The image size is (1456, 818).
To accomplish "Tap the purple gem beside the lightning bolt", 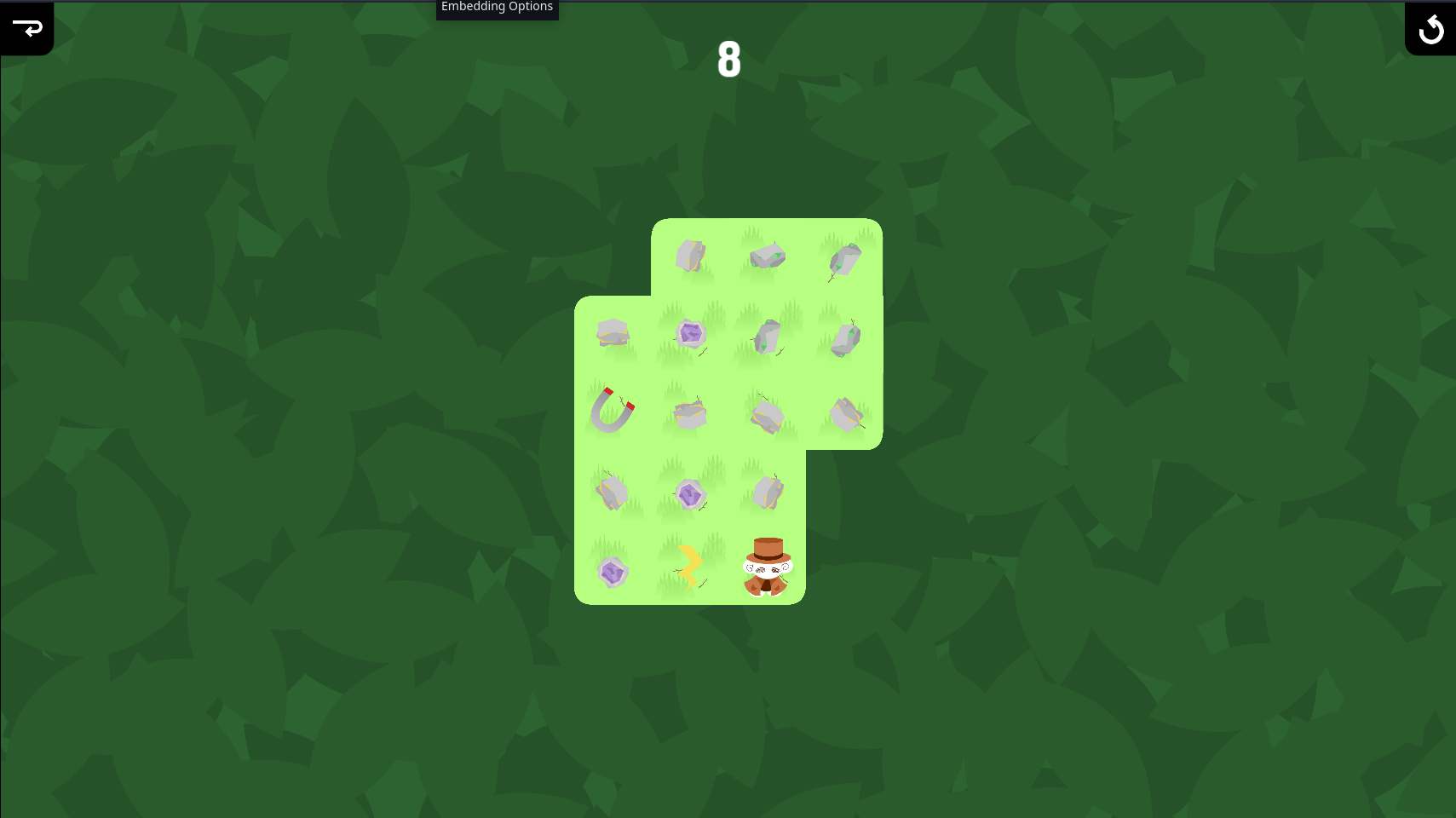I will tap(612, 572).
